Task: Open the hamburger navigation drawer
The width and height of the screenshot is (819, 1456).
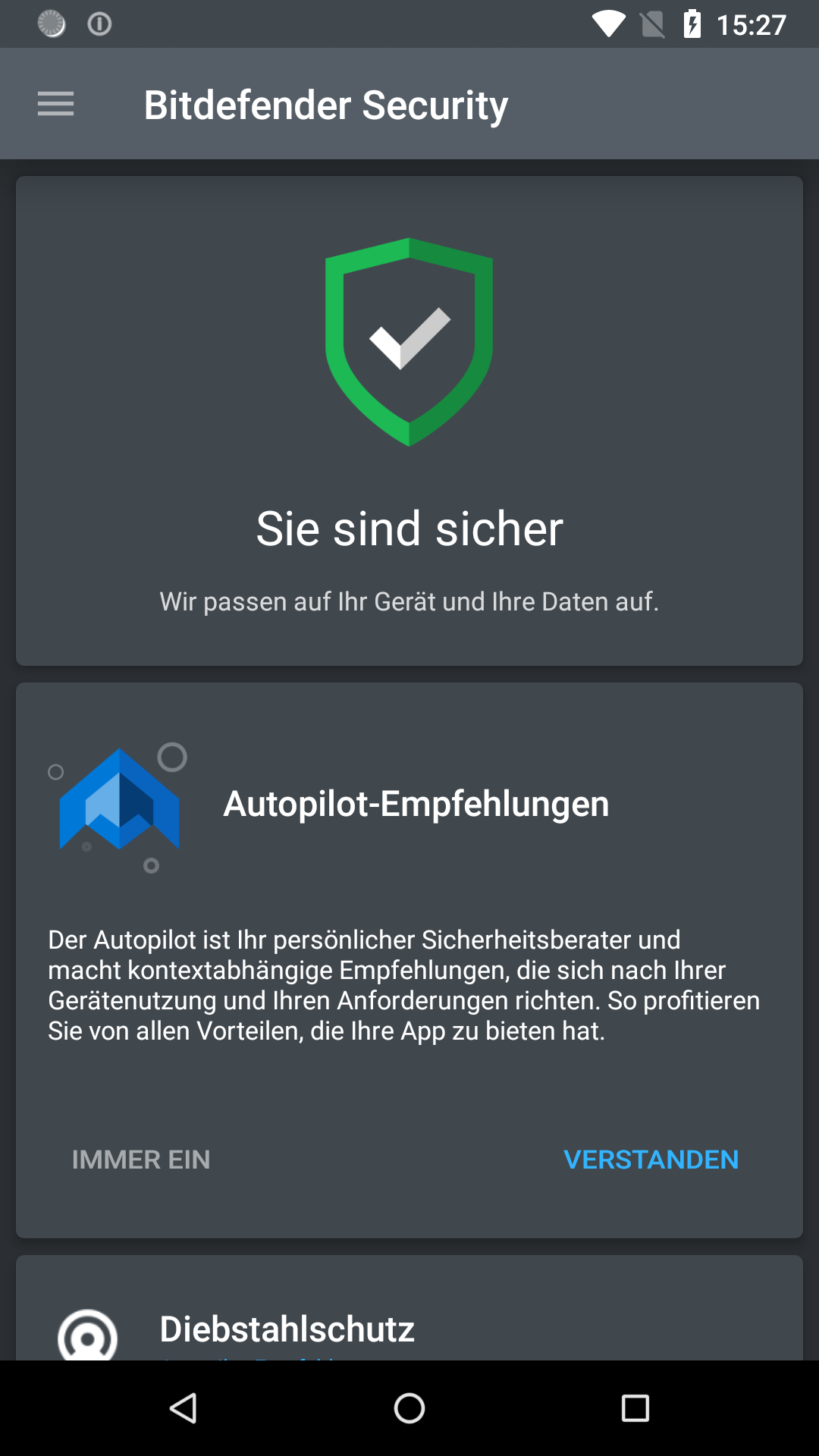Action: tap(55, 104)
